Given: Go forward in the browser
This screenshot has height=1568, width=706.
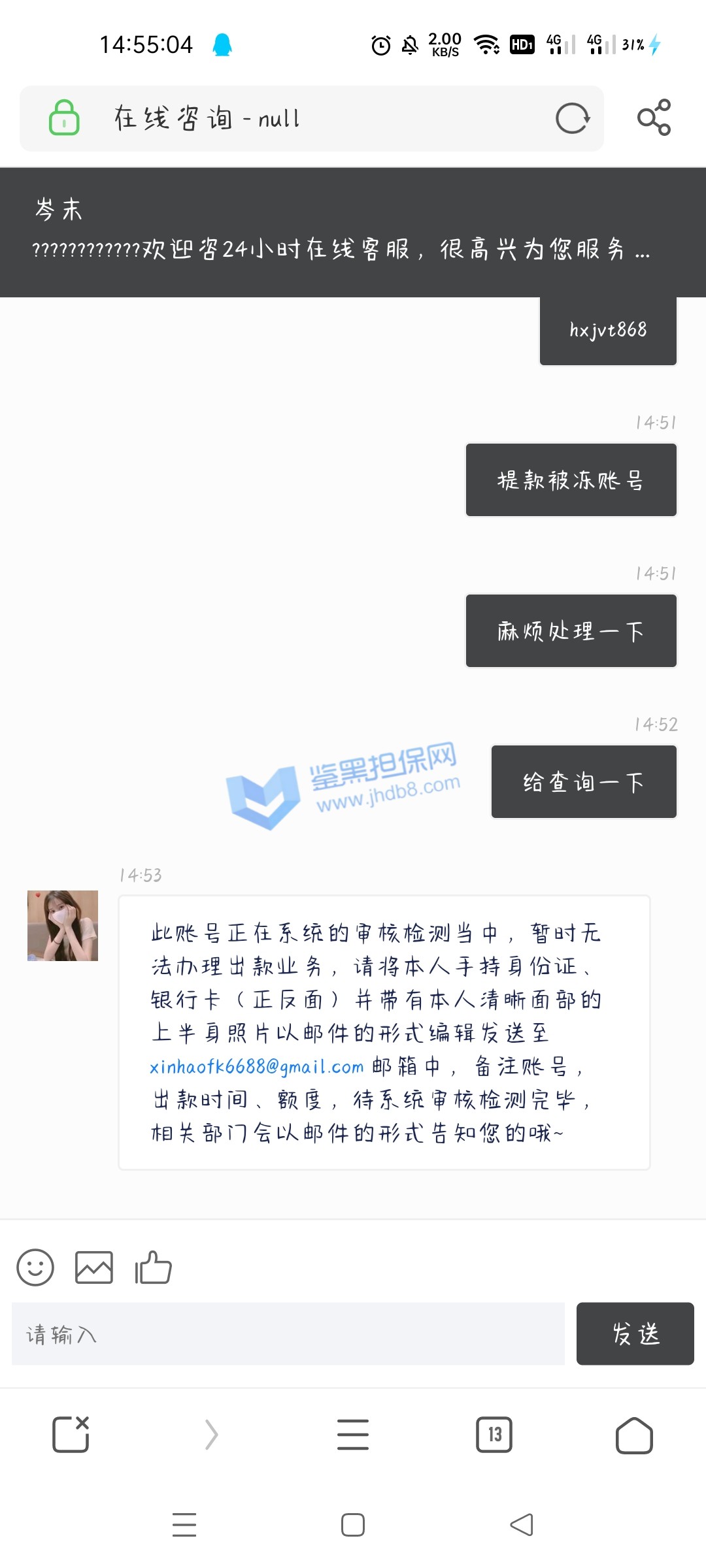Looking at the screenshot, I should [x=211, y=1435].
